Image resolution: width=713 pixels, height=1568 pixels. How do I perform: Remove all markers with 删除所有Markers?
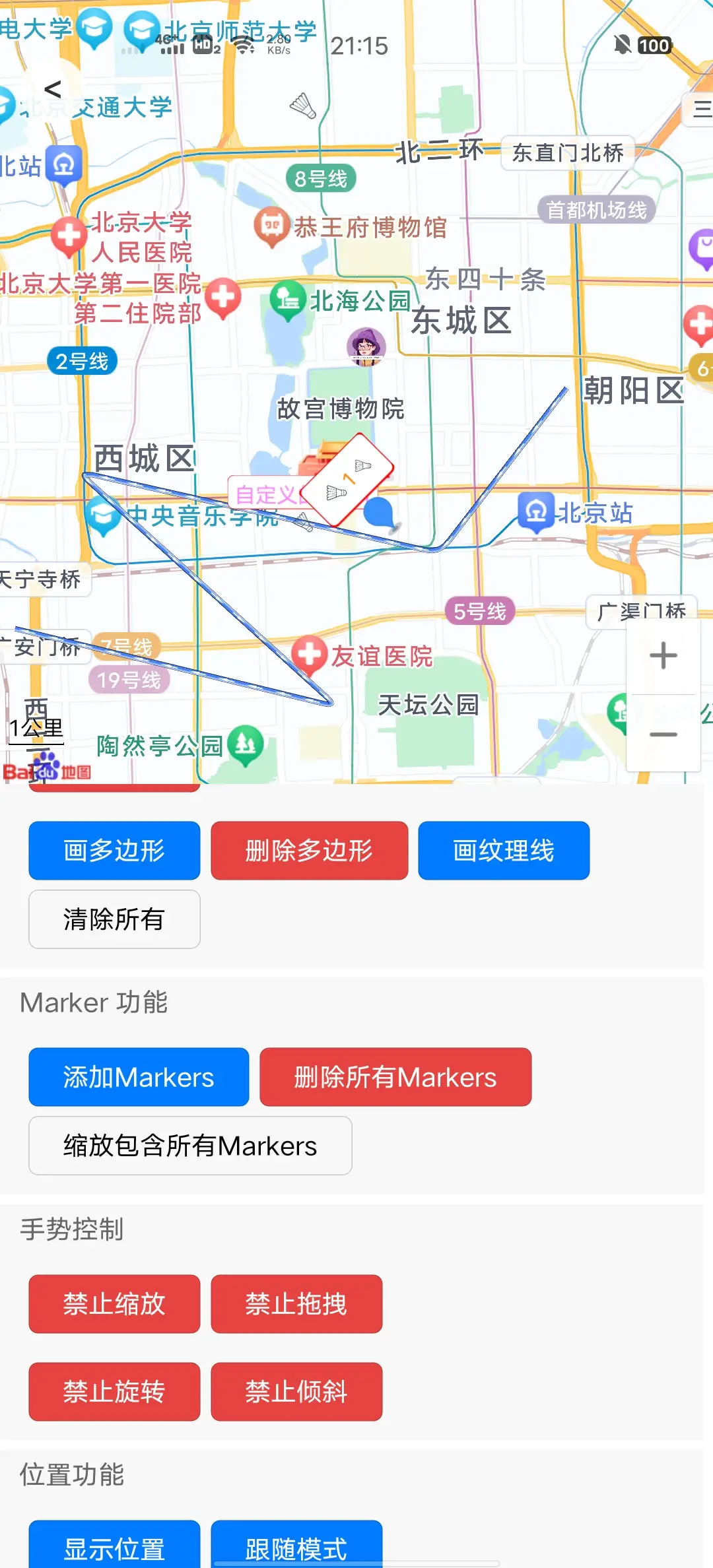coord(395,1077)
